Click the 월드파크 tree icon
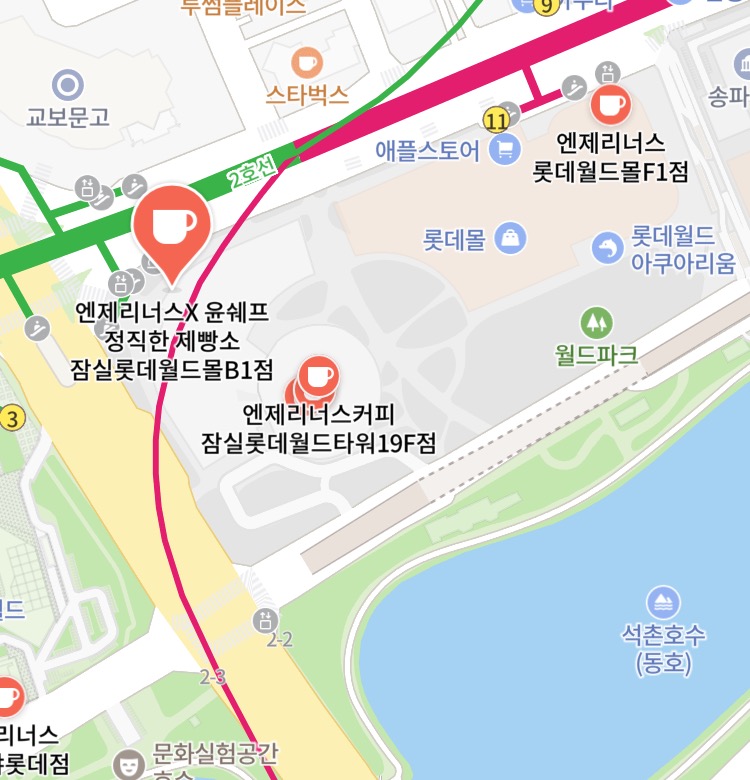Viewport: 750px width, 780px height. click(598, 320)
